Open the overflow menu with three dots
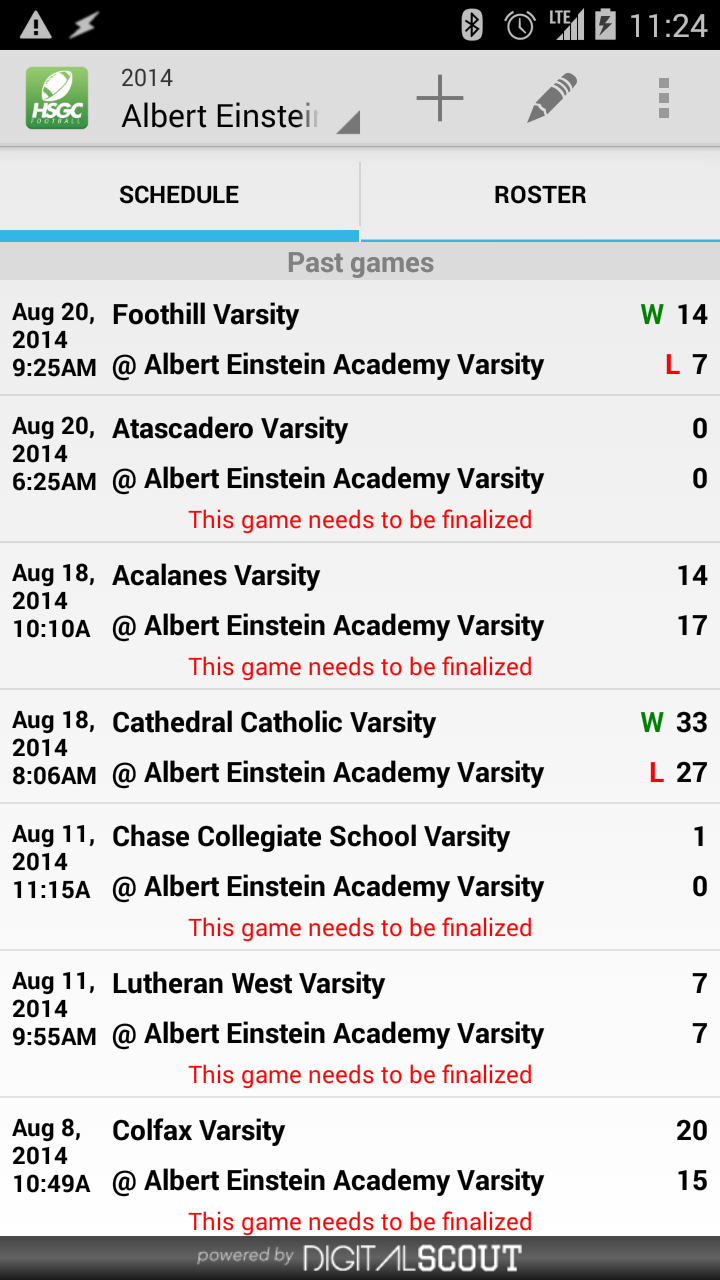The width and height of the screenshot is (720, 1280). pos(663,97)
